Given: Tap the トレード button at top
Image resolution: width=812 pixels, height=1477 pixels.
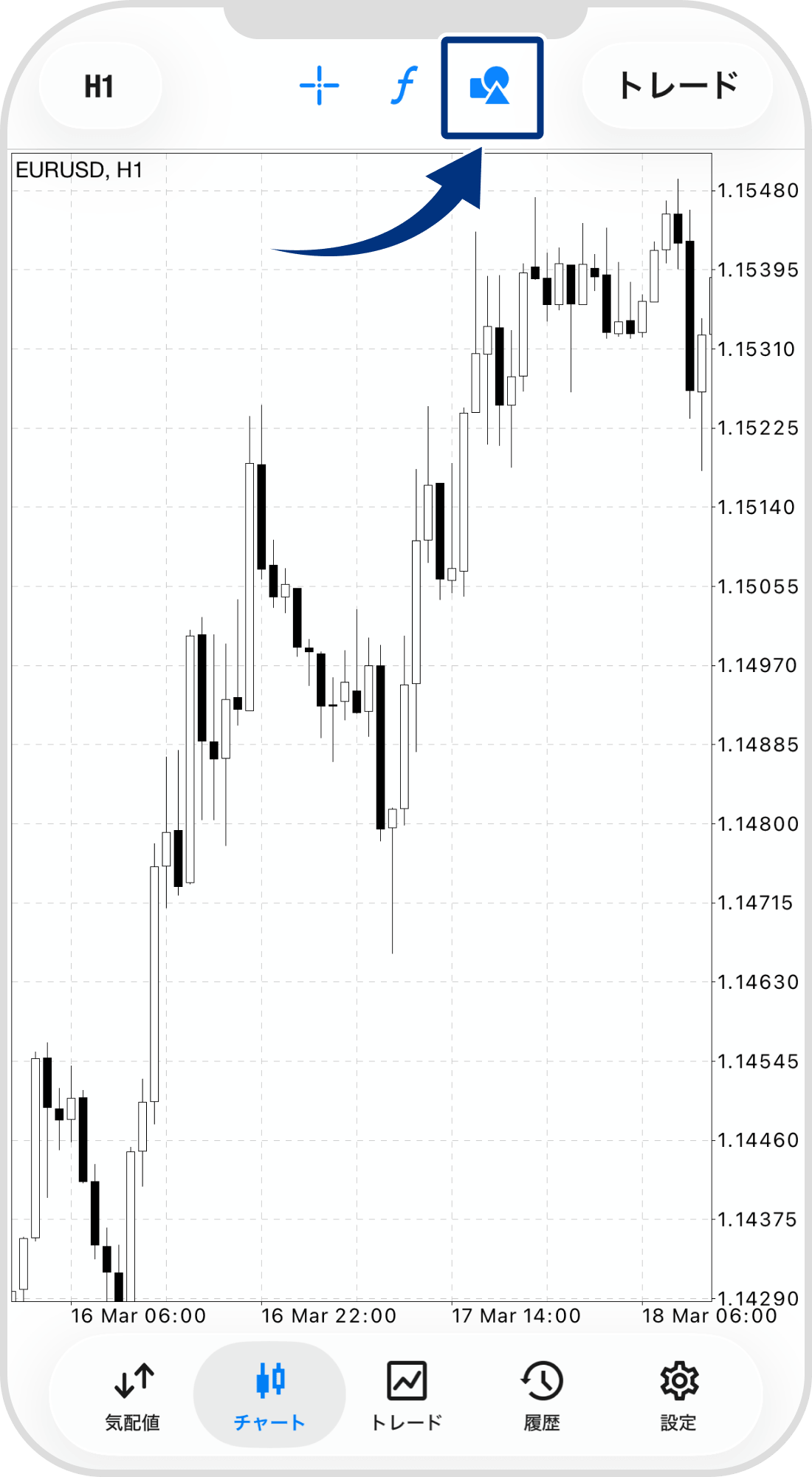Looking at the screenshot, I should [x=677, y=86].
